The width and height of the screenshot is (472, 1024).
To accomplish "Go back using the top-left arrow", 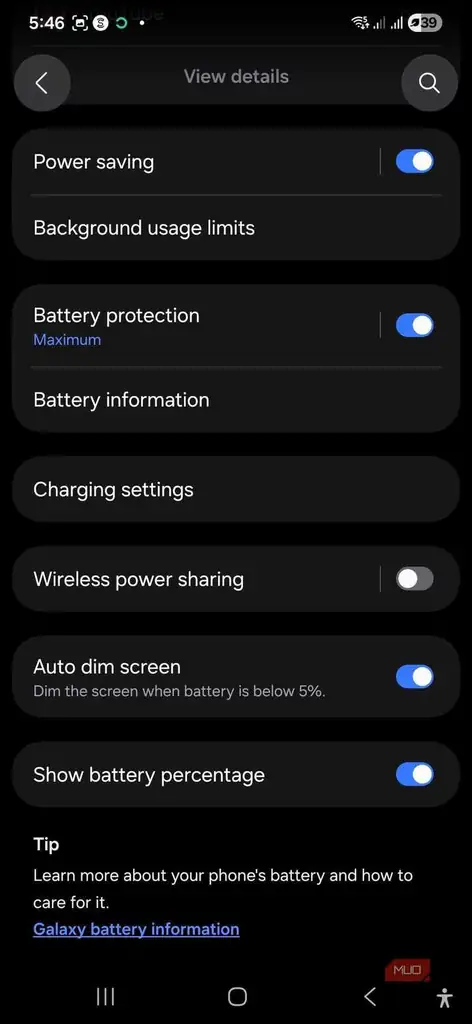I will coord(42,83).
